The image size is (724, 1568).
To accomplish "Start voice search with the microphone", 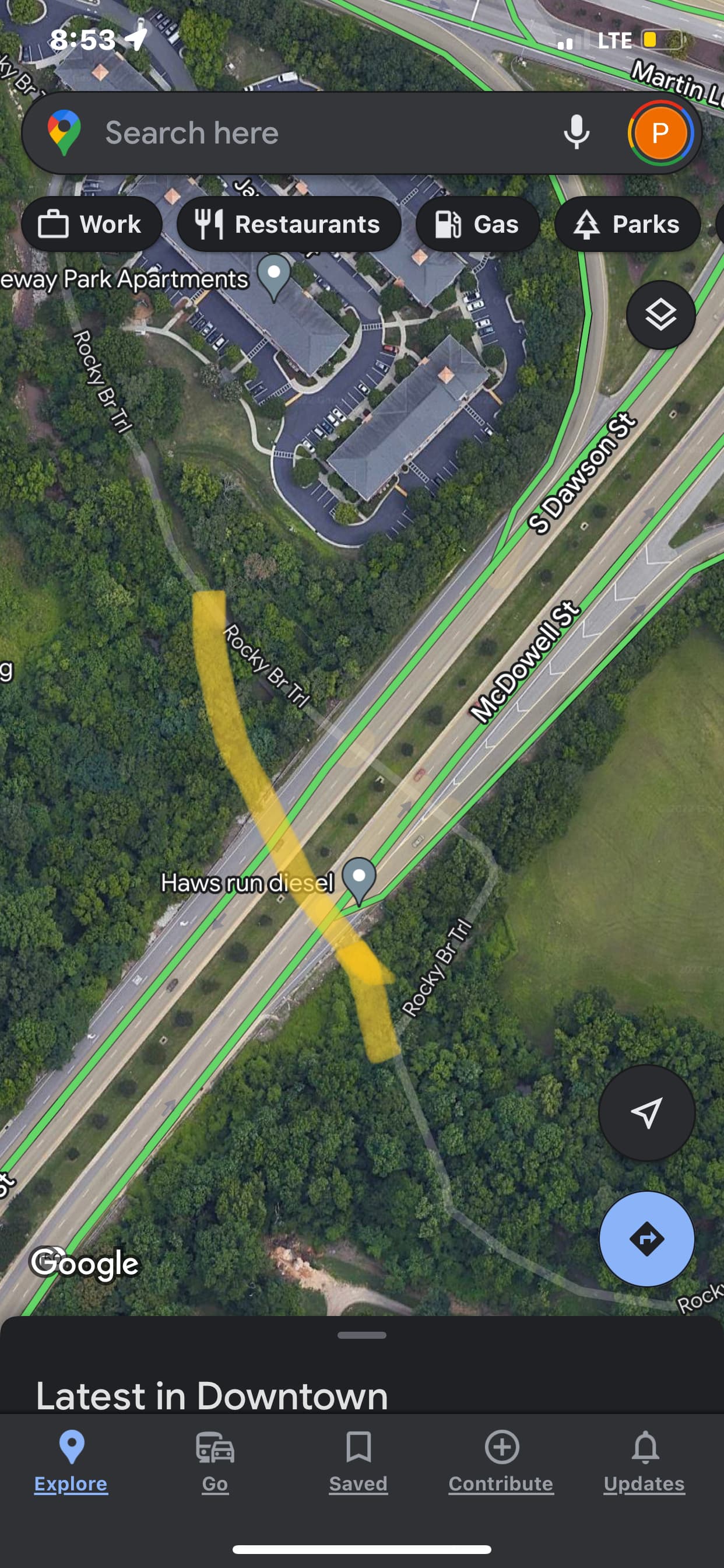I will click(575, 132).
